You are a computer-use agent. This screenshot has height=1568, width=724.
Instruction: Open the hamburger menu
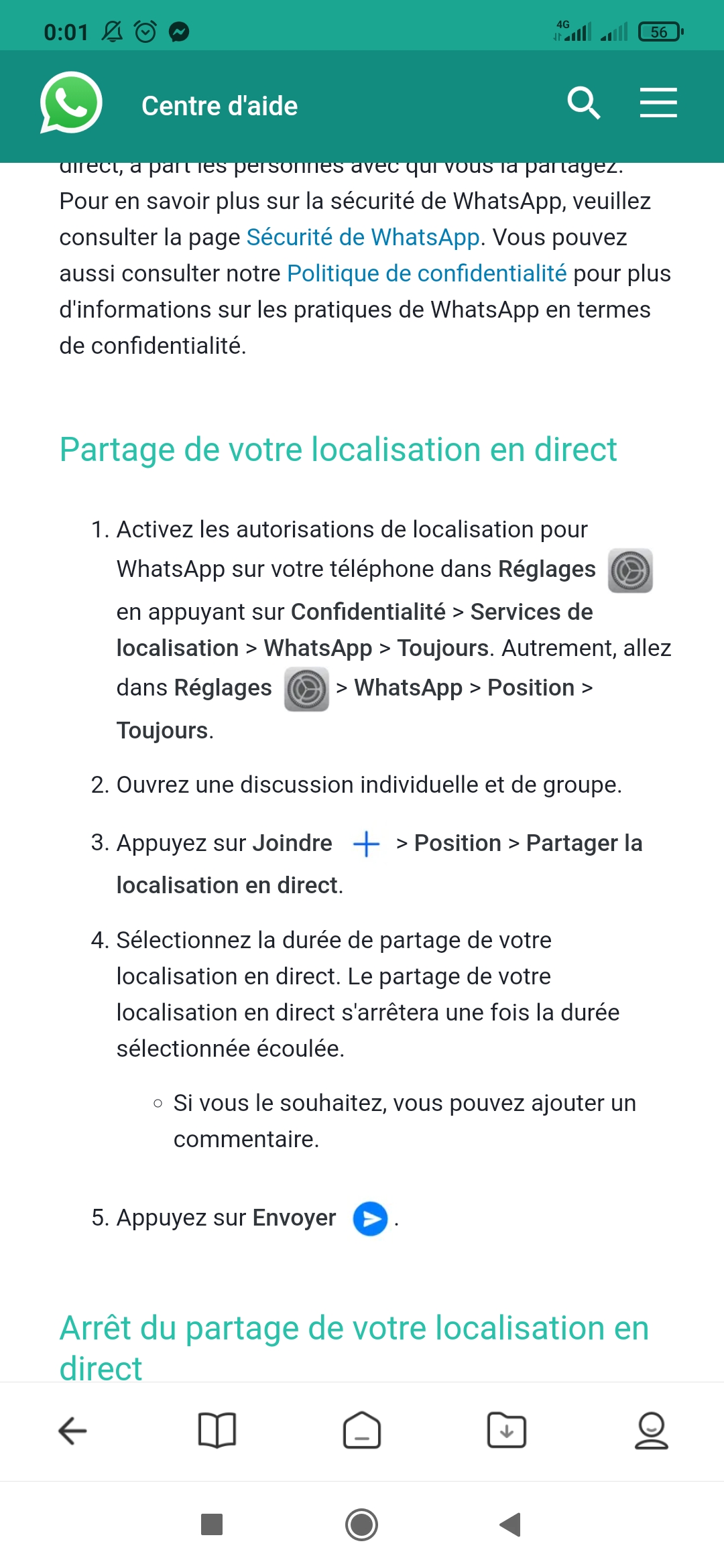[x=658, y=103]
